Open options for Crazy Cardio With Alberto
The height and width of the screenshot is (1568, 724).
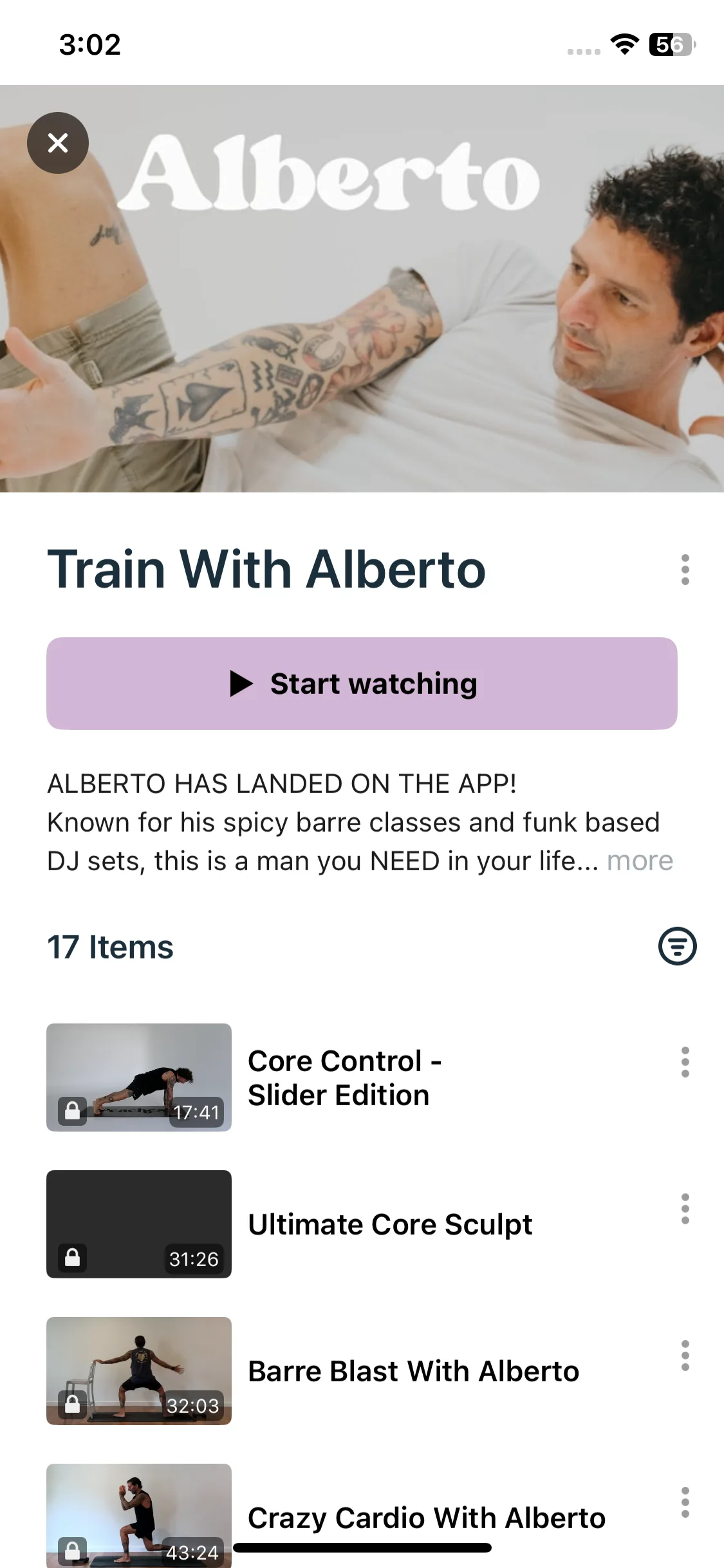coord(685,1502)
